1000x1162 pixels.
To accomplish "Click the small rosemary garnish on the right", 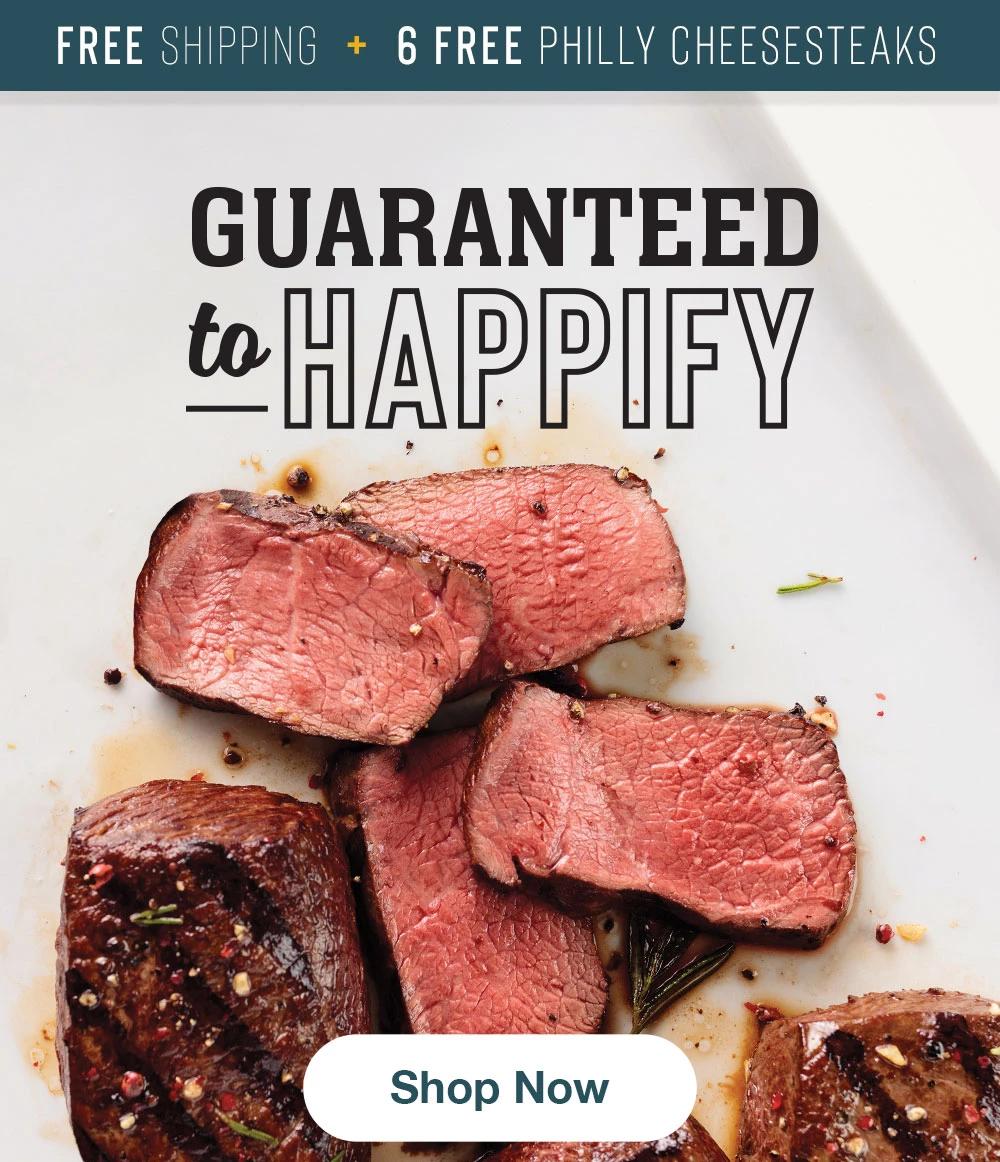I will (x=806, y=582).
